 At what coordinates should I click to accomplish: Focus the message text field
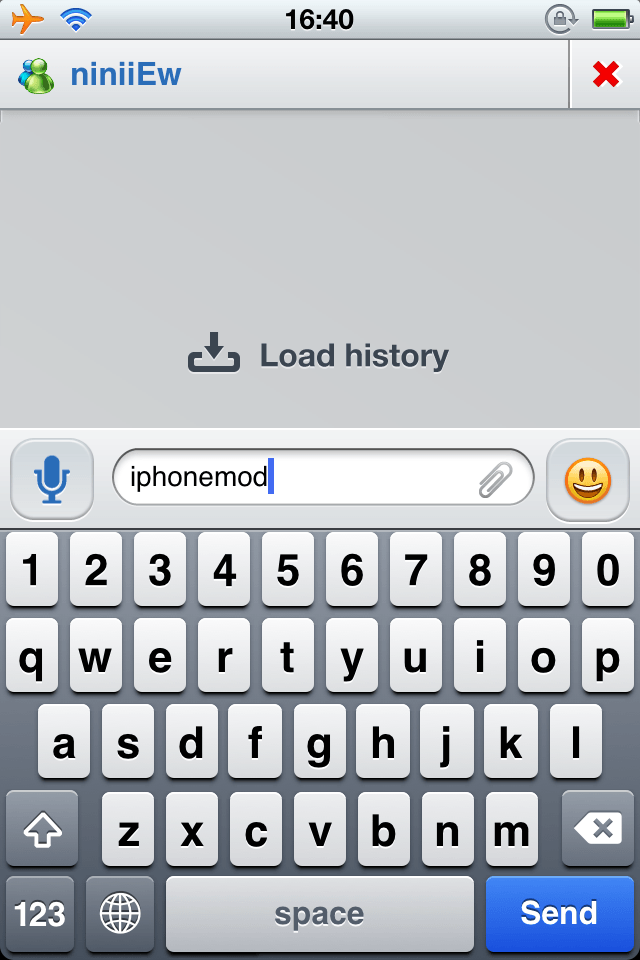pyautogui.click(x=300, y=478)
